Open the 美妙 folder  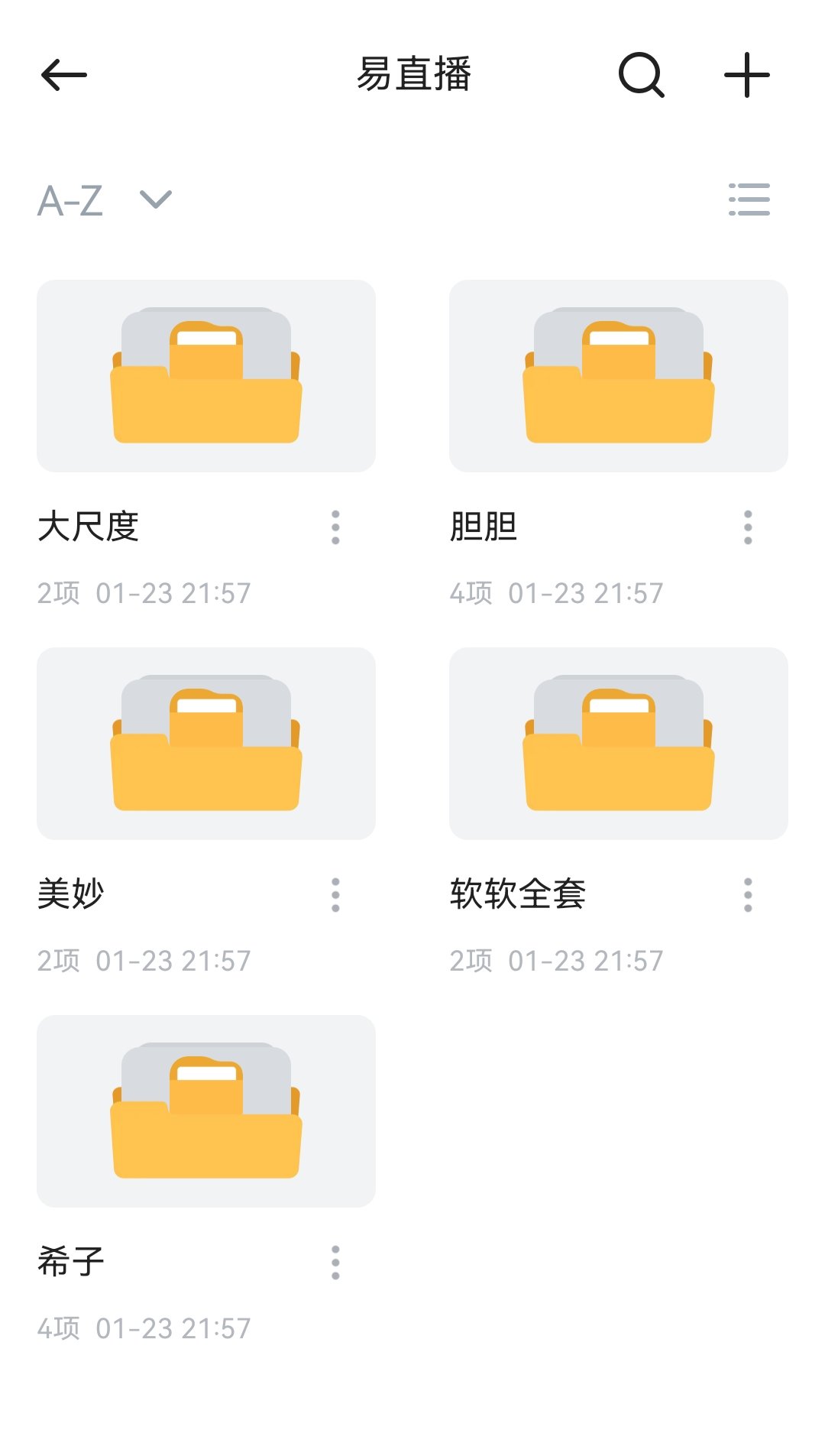206,744
